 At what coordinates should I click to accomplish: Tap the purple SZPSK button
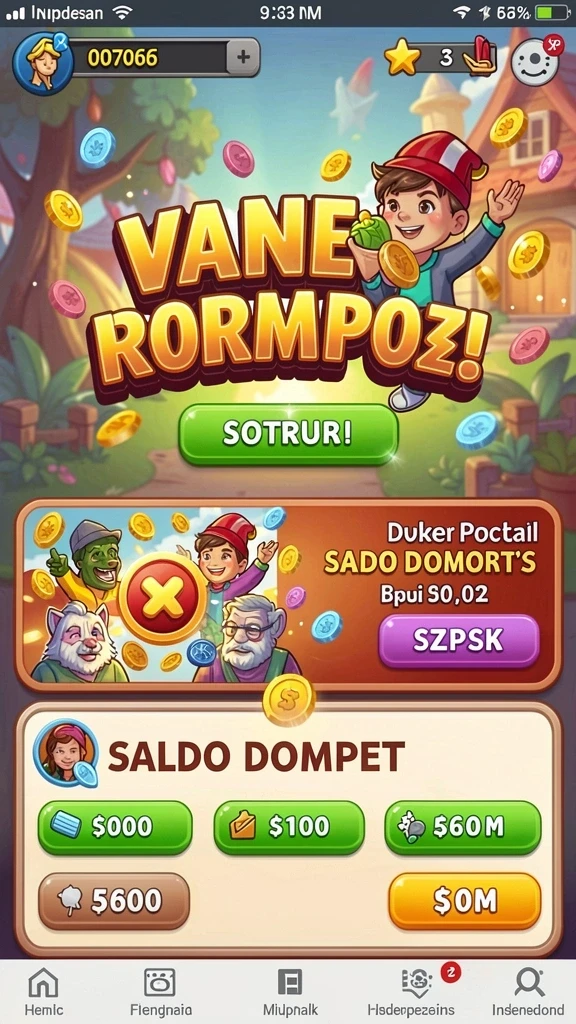459,641
